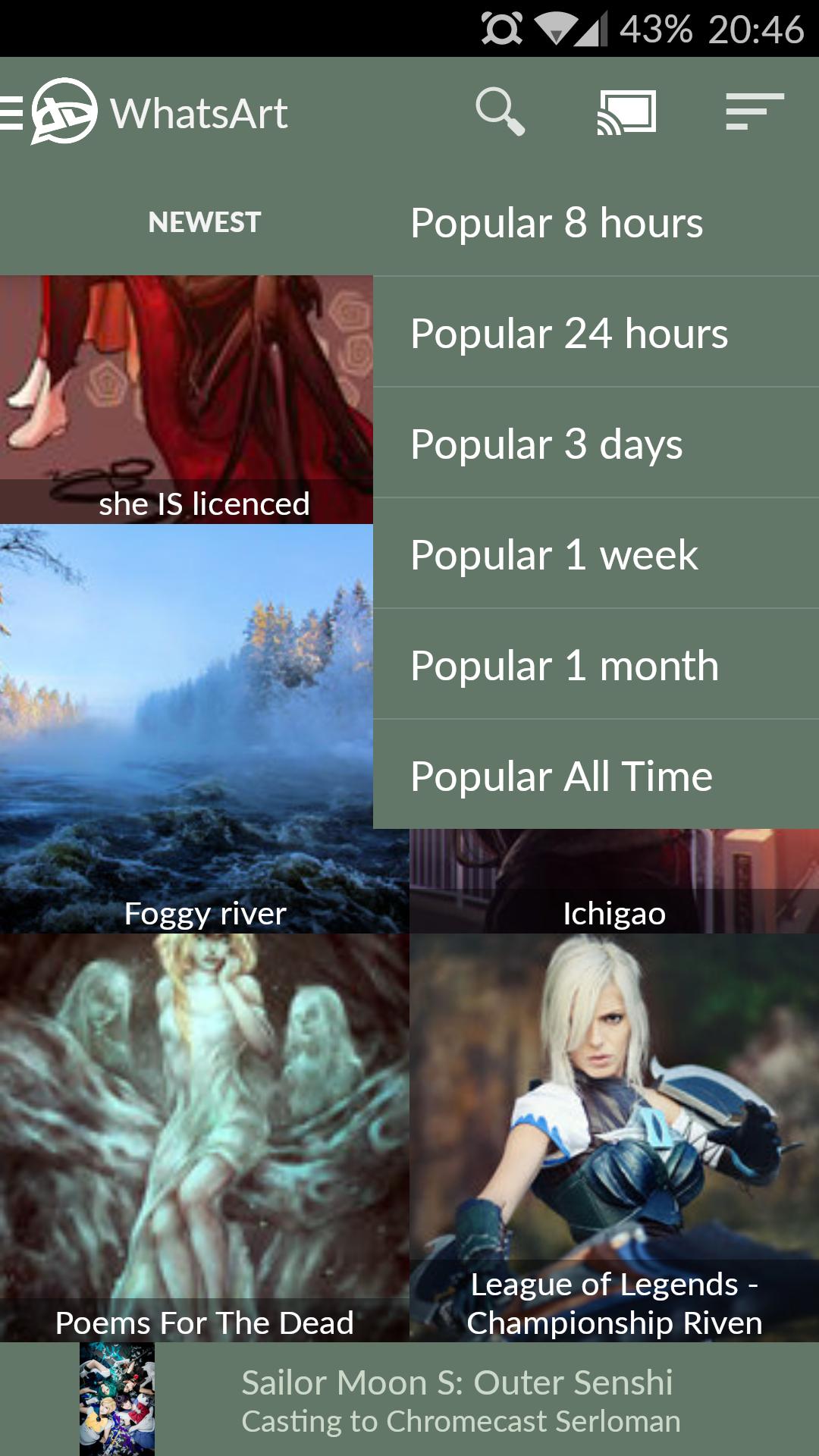Switch to the Newest tab
This screenshot has height=1456, width=819.
pos(204,222)
